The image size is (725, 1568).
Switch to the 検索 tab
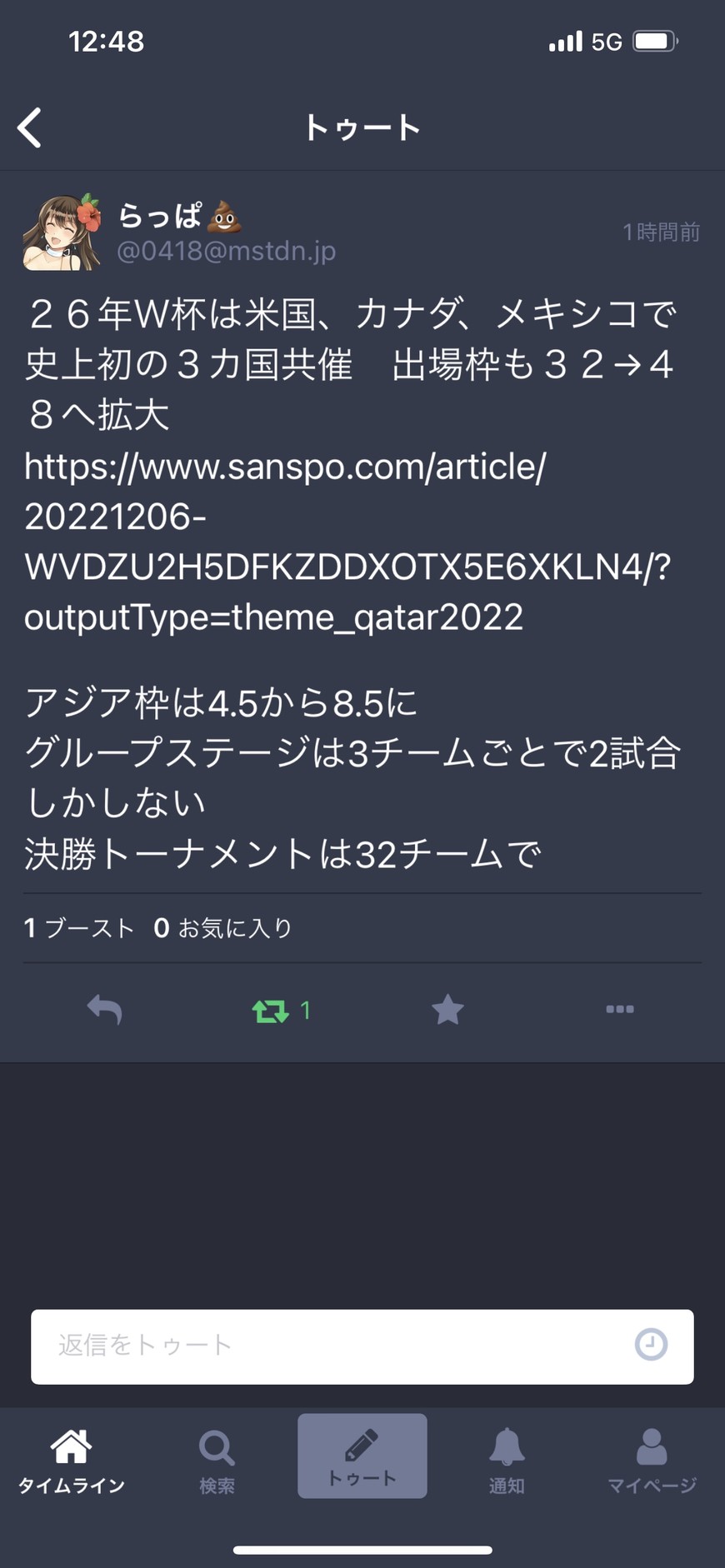click(x=217, y=1461)
